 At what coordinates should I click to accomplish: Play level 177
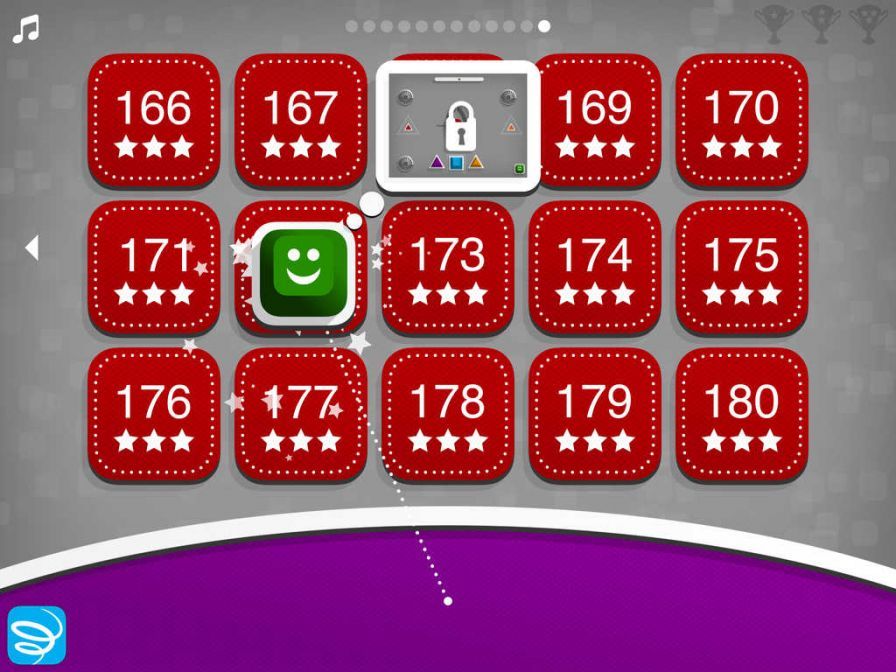coord(301,415)
